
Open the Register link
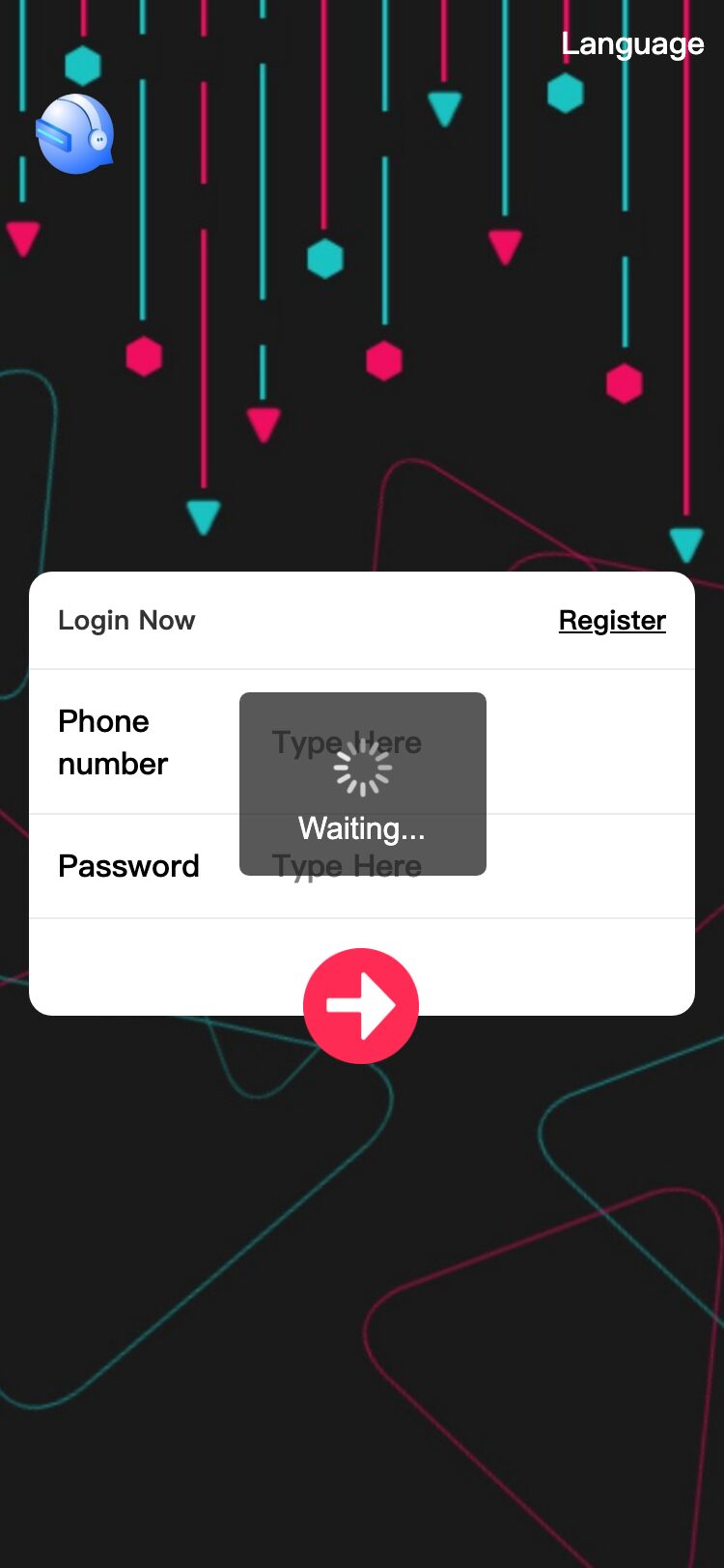[612, 620]
